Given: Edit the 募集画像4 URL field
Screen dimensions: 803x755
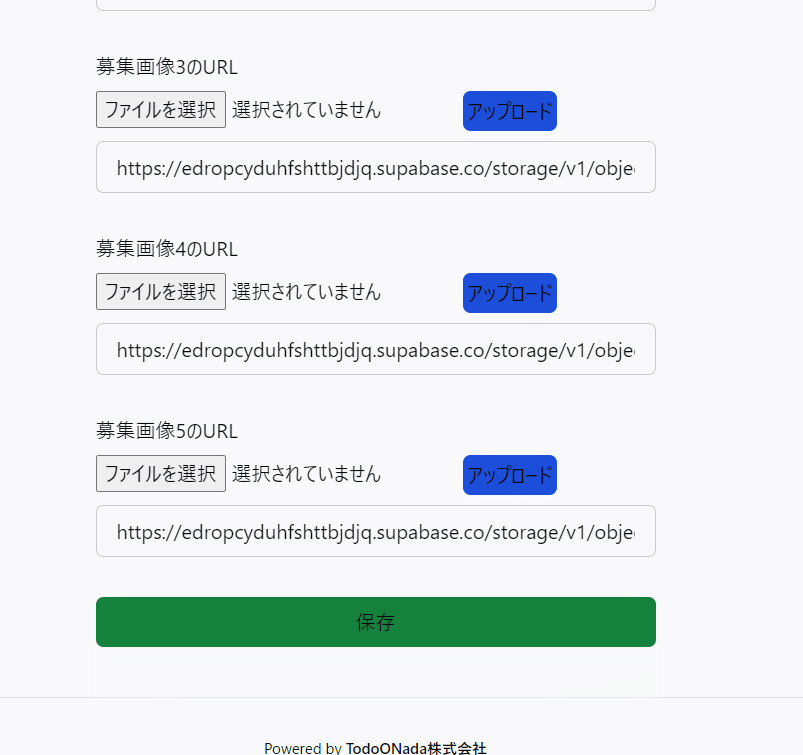Looking at the screenshot, I should point(375,349).
